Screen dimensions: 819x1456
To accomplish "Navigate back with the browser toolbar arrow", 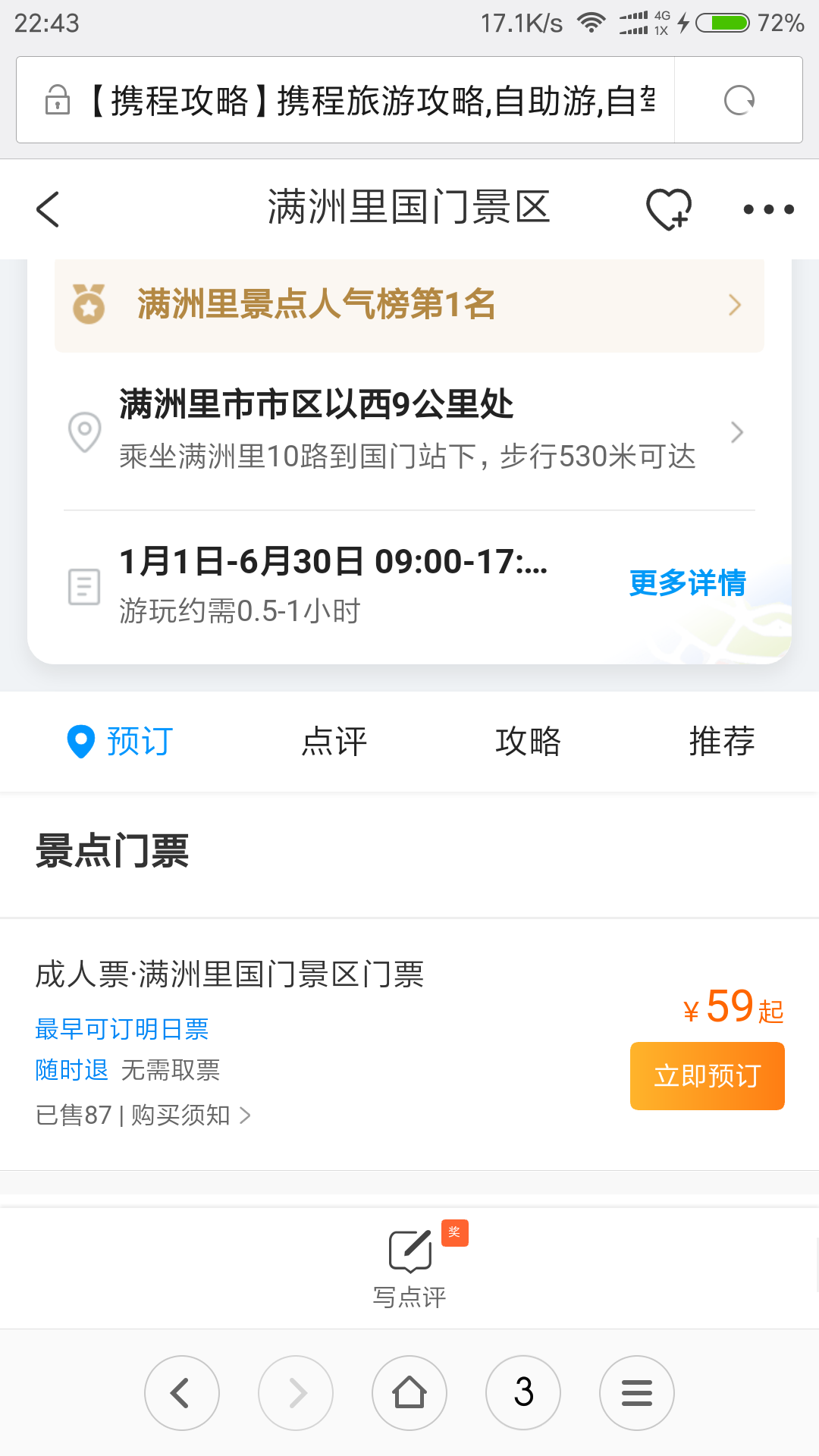I will tap(182, 1392).
